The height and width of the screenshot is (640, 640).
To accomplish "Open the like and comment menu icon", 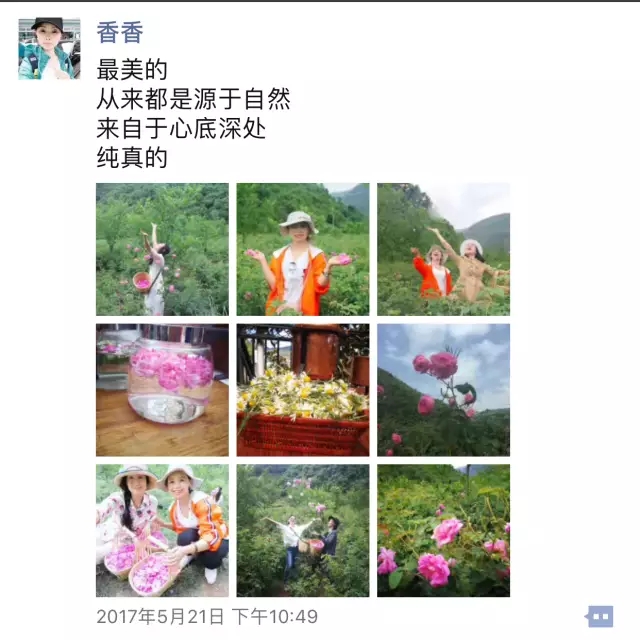I will coord(599,616).
